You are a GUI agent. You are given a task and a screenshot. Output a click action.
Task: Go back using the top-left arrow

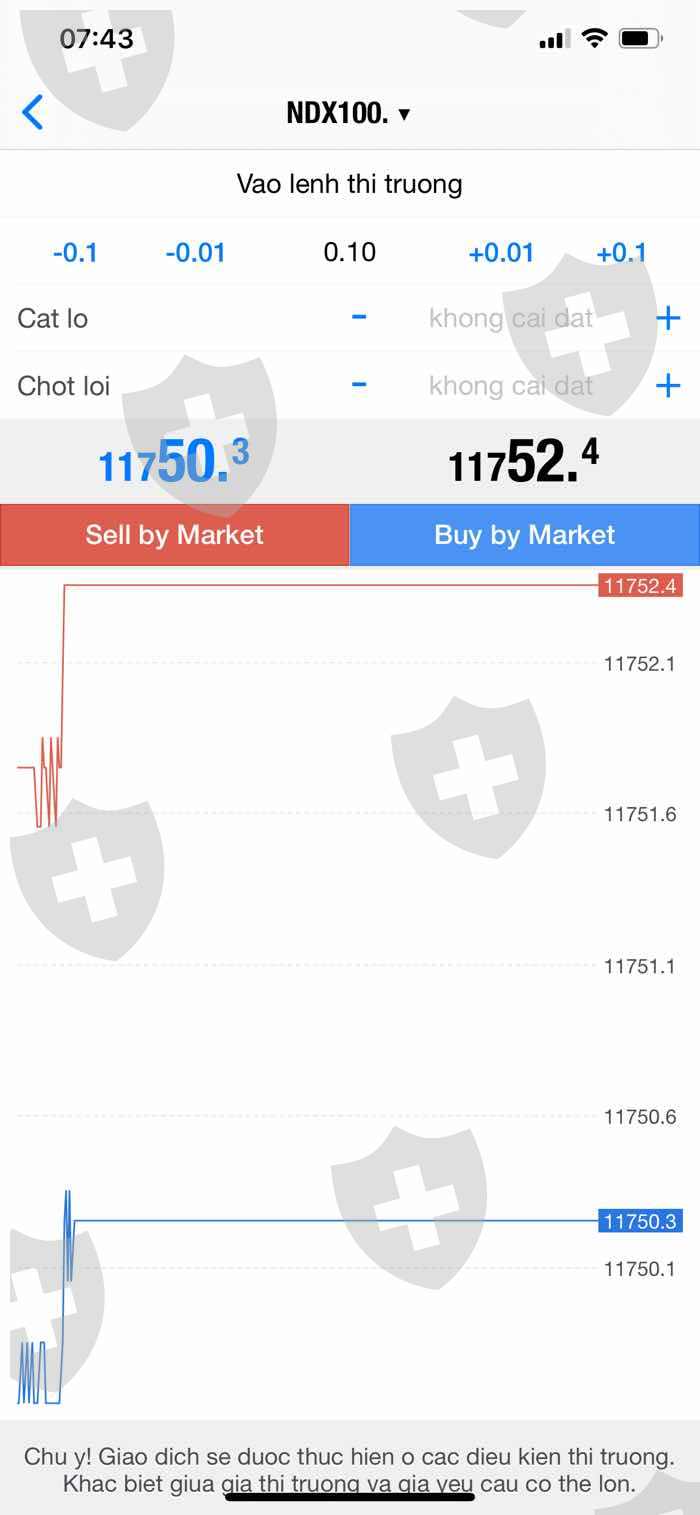coord(33,113)
